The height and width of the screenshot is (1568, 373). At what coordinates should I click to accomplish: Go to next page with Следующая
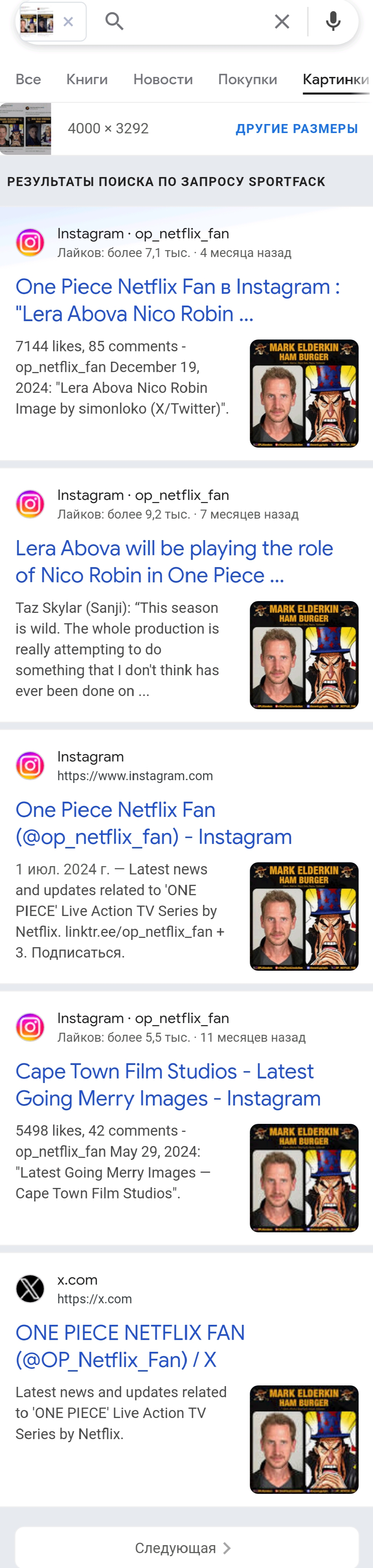click(186, 1547)
